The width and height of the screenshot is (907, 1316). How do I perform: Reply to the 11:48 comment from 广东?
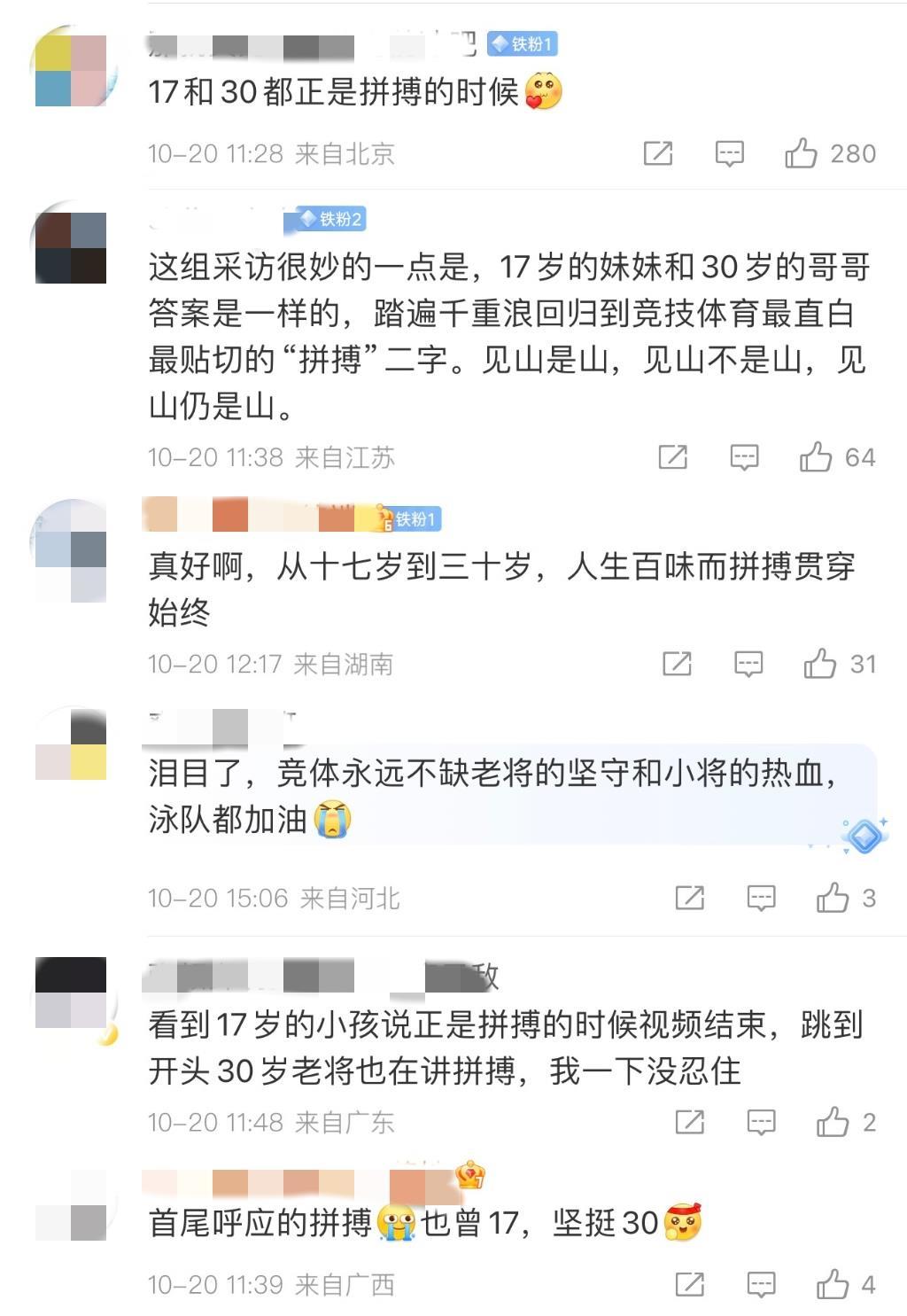761,1122
